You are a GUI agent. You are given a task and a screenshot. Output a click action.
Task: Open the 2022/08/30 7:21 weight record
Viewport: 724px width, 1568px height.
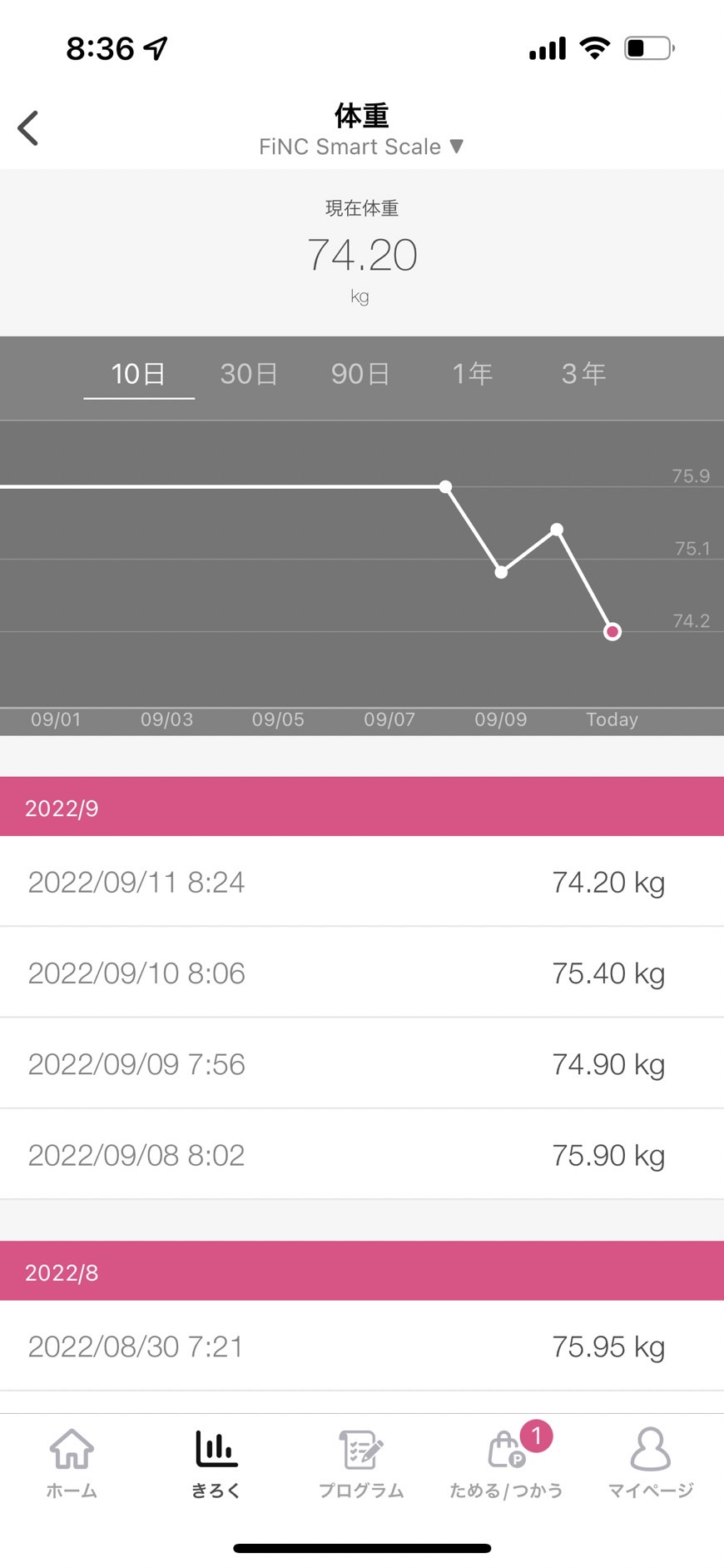pyautogui.click(x=362, y=1346)
